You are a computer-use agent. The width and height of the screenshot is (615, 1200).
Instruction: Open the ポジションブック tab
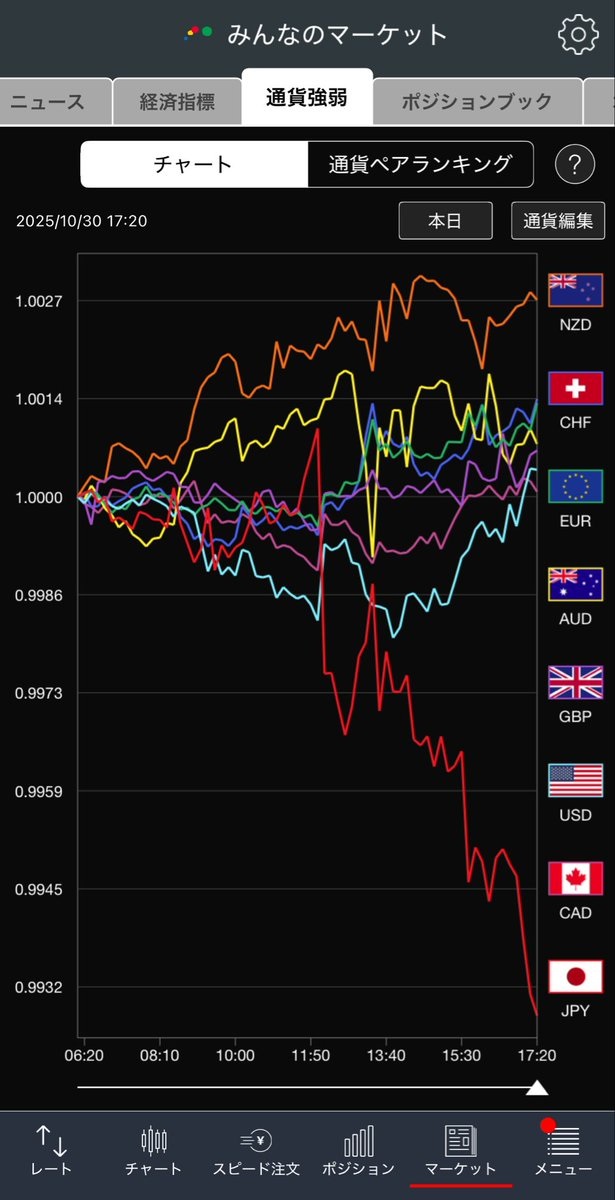[476, 101]
